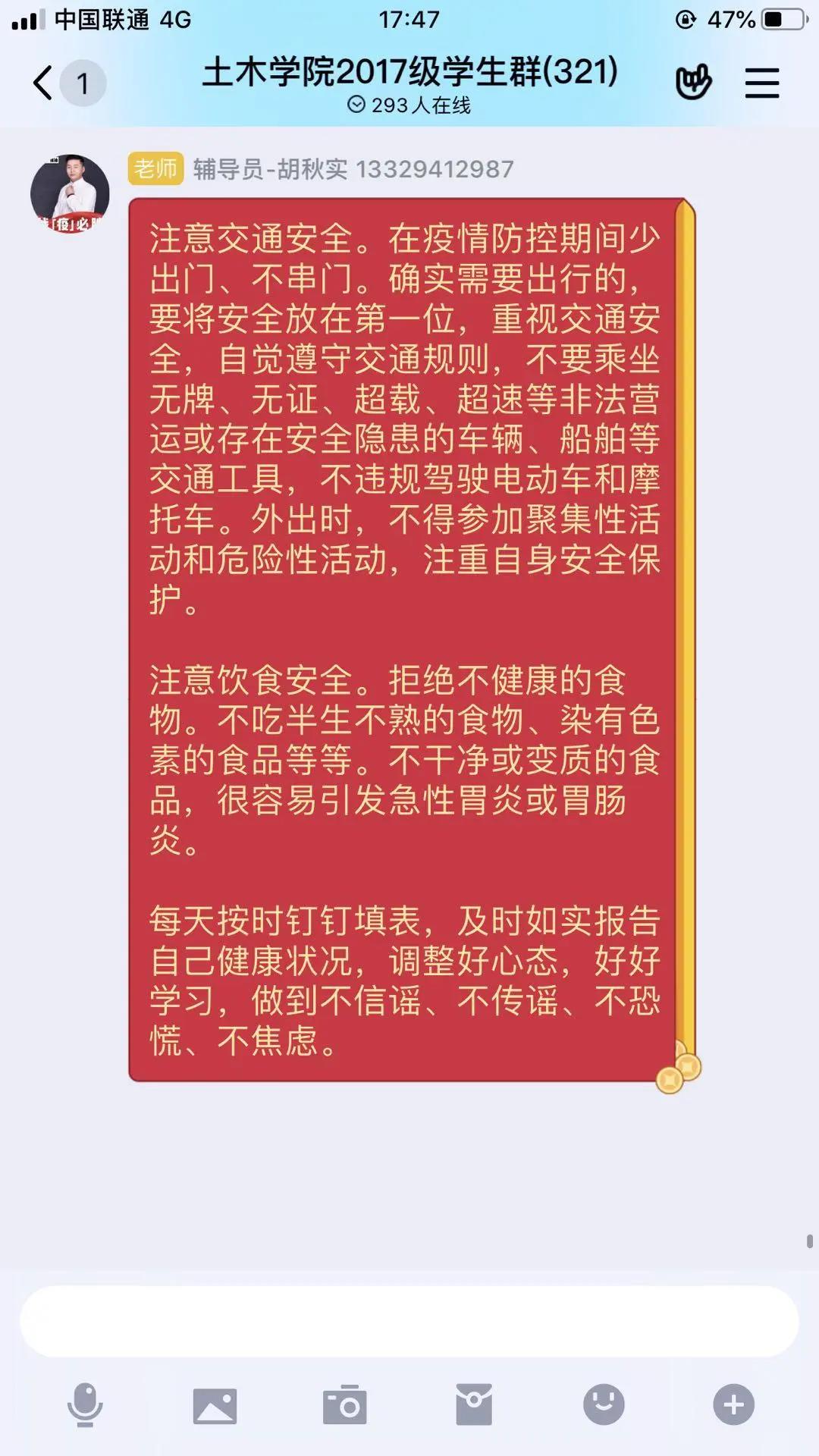Open 胡秋实's profile avatar
Image resolution: width=819 pixels, height=1456 pixels.
(x=70, y=193)
